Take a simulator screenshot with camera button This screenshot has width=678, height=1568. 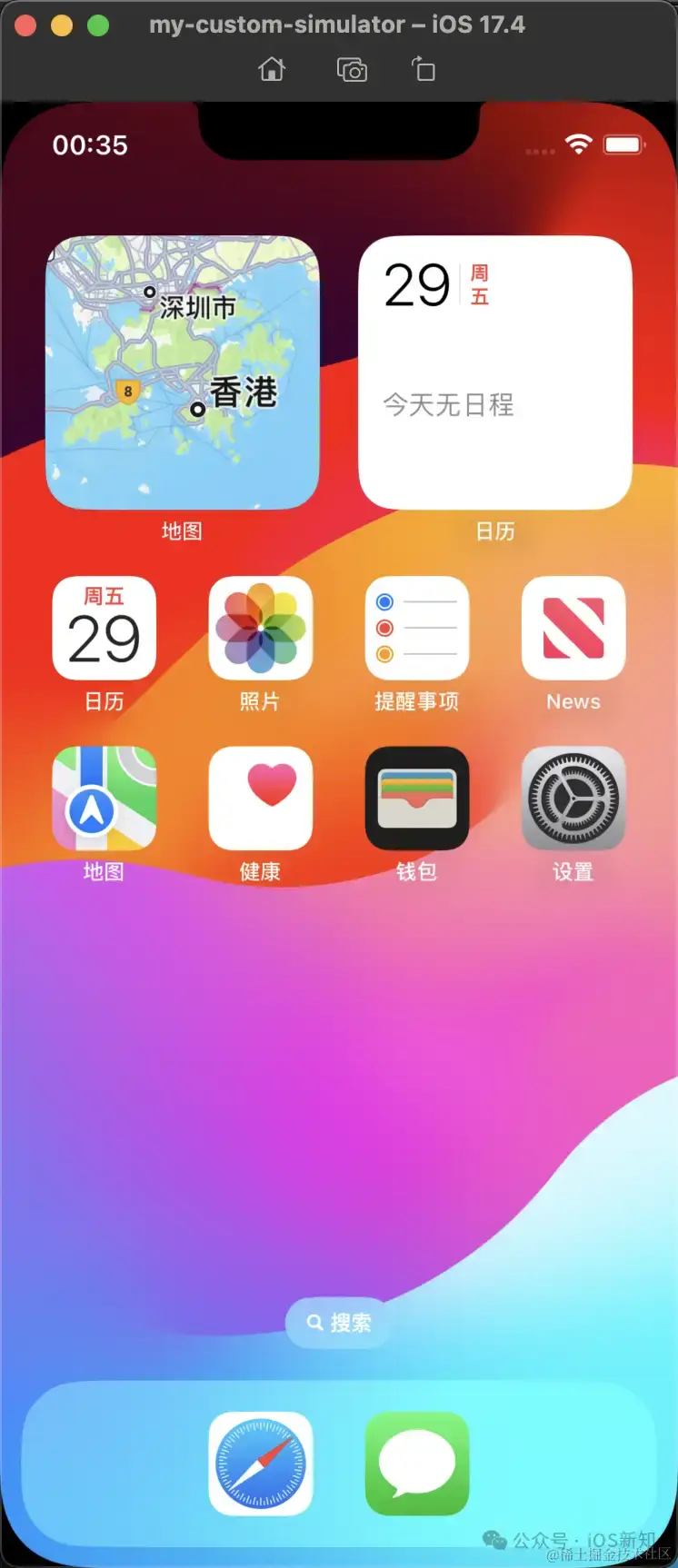pos(352,69)
